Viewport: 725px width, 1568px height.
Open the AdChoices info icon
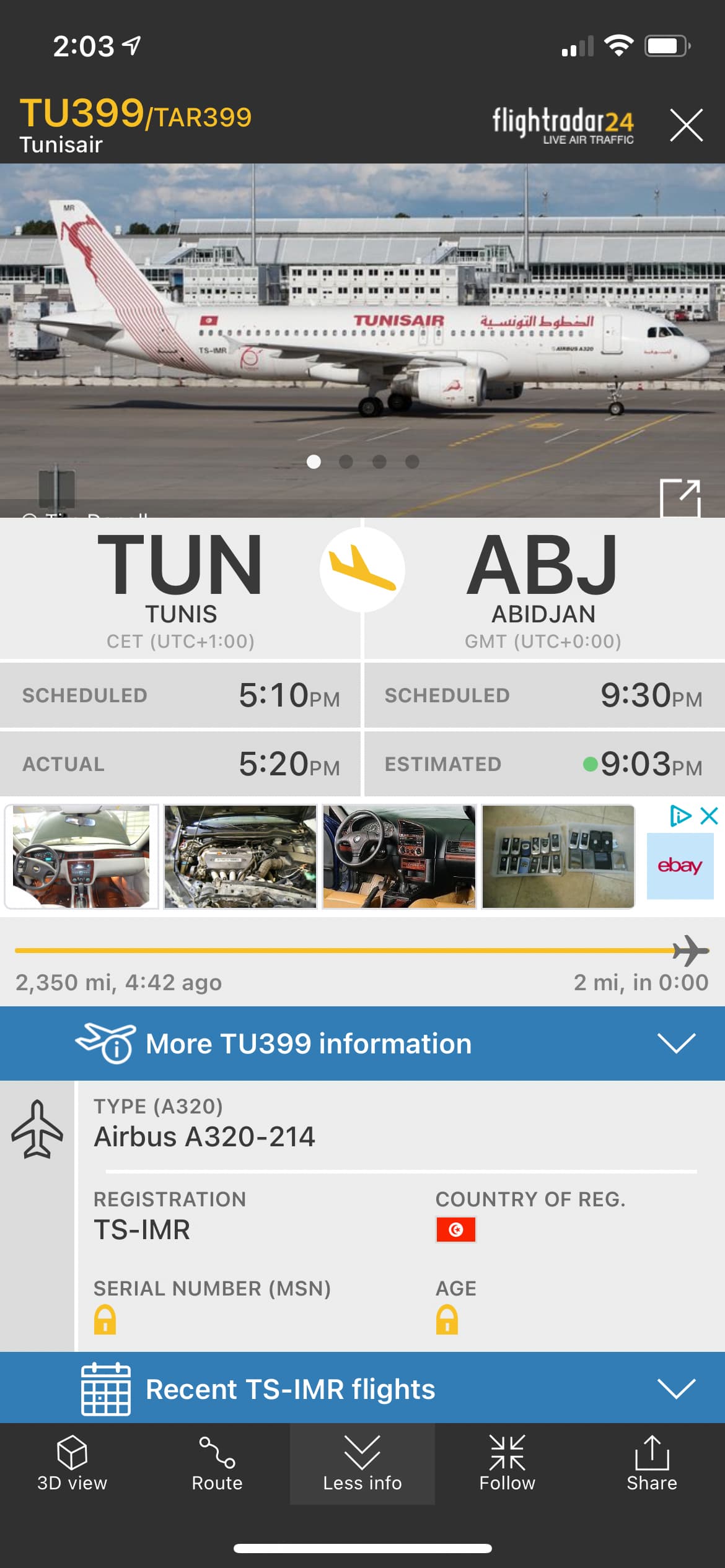coord(680,816)
